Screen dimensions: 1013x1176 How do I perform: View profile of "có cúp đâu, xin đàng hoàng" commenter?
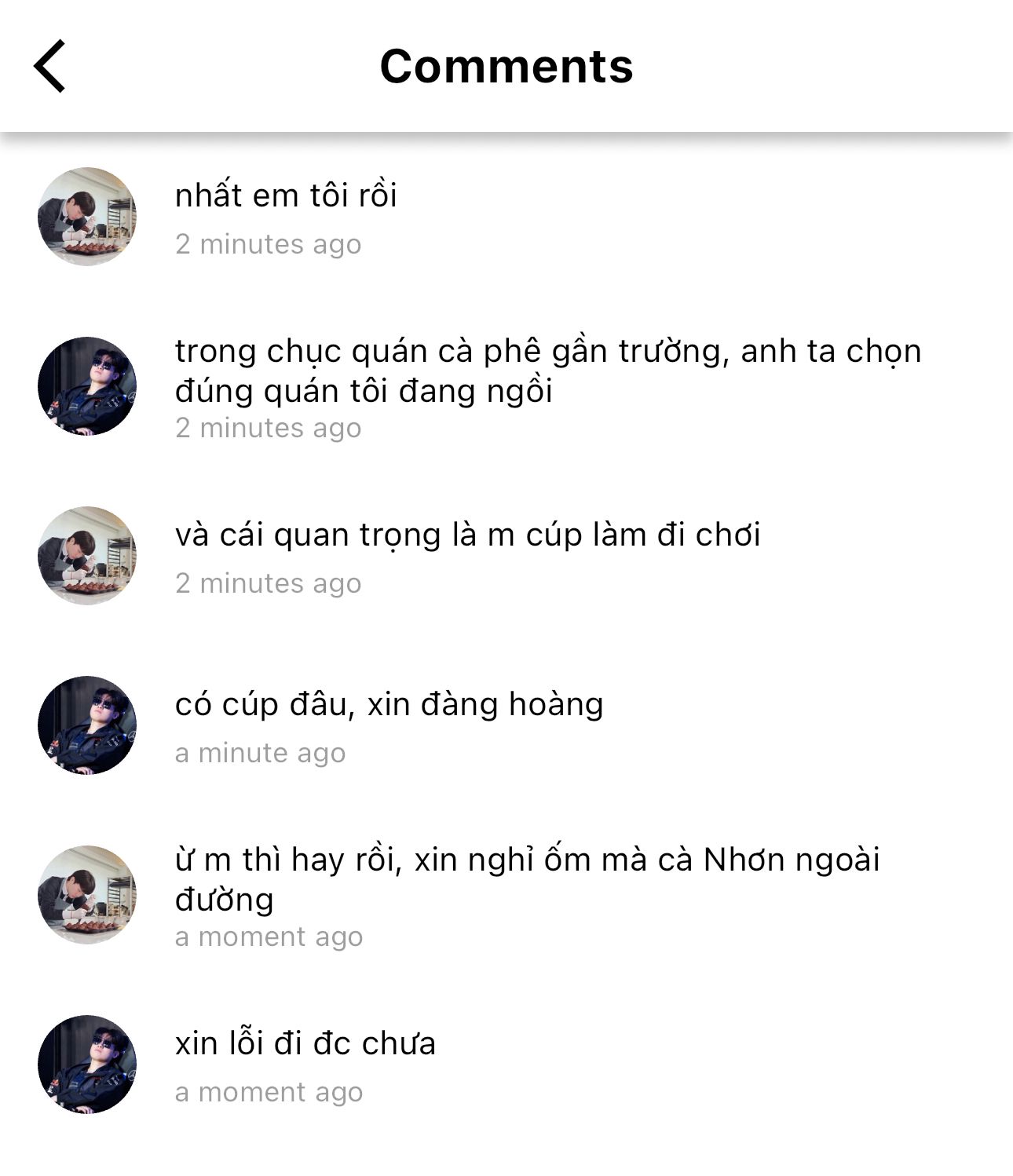(x=87, y=725)
